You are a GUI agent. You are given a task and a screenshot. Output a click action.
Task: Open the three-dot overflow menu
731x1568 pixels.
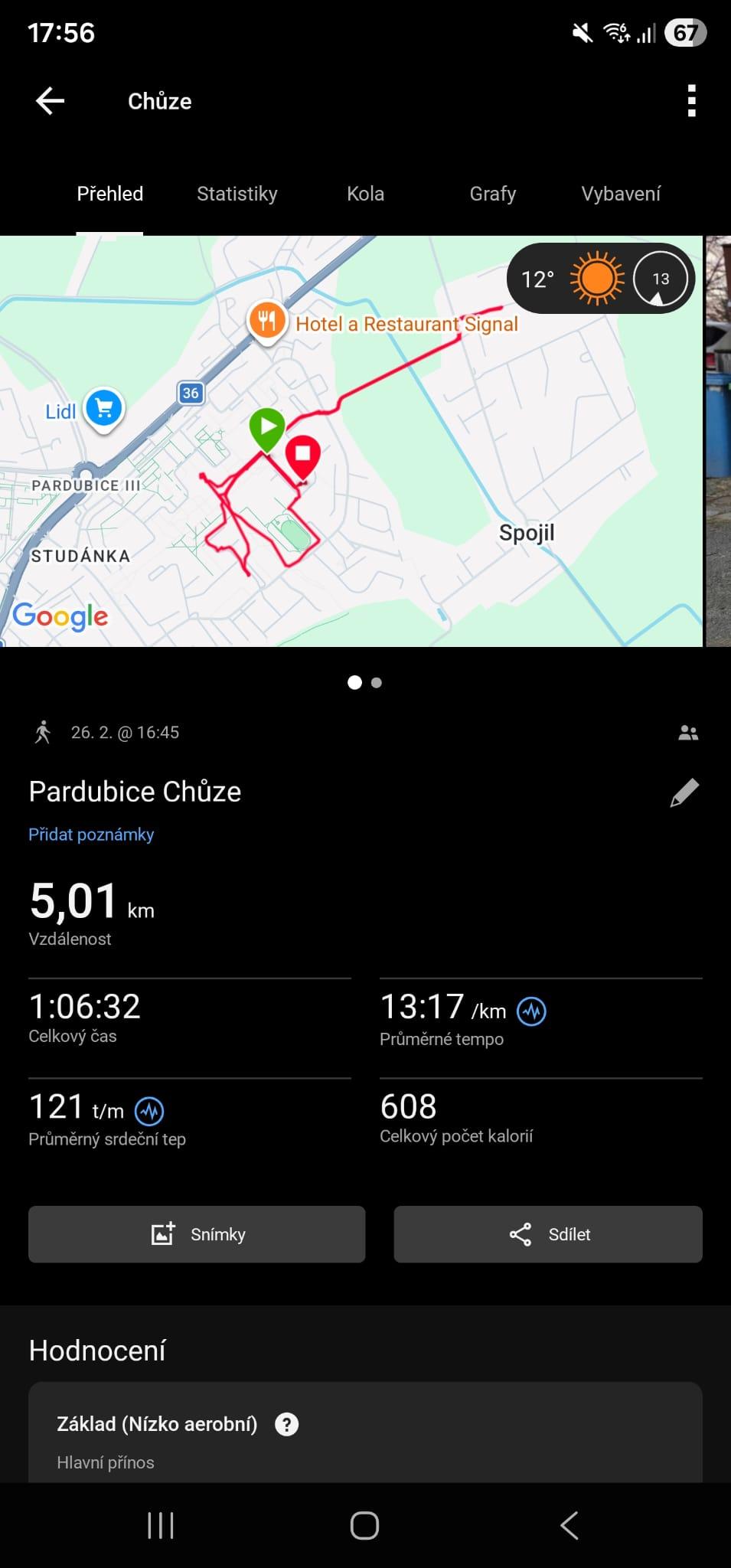pos(691,101)
